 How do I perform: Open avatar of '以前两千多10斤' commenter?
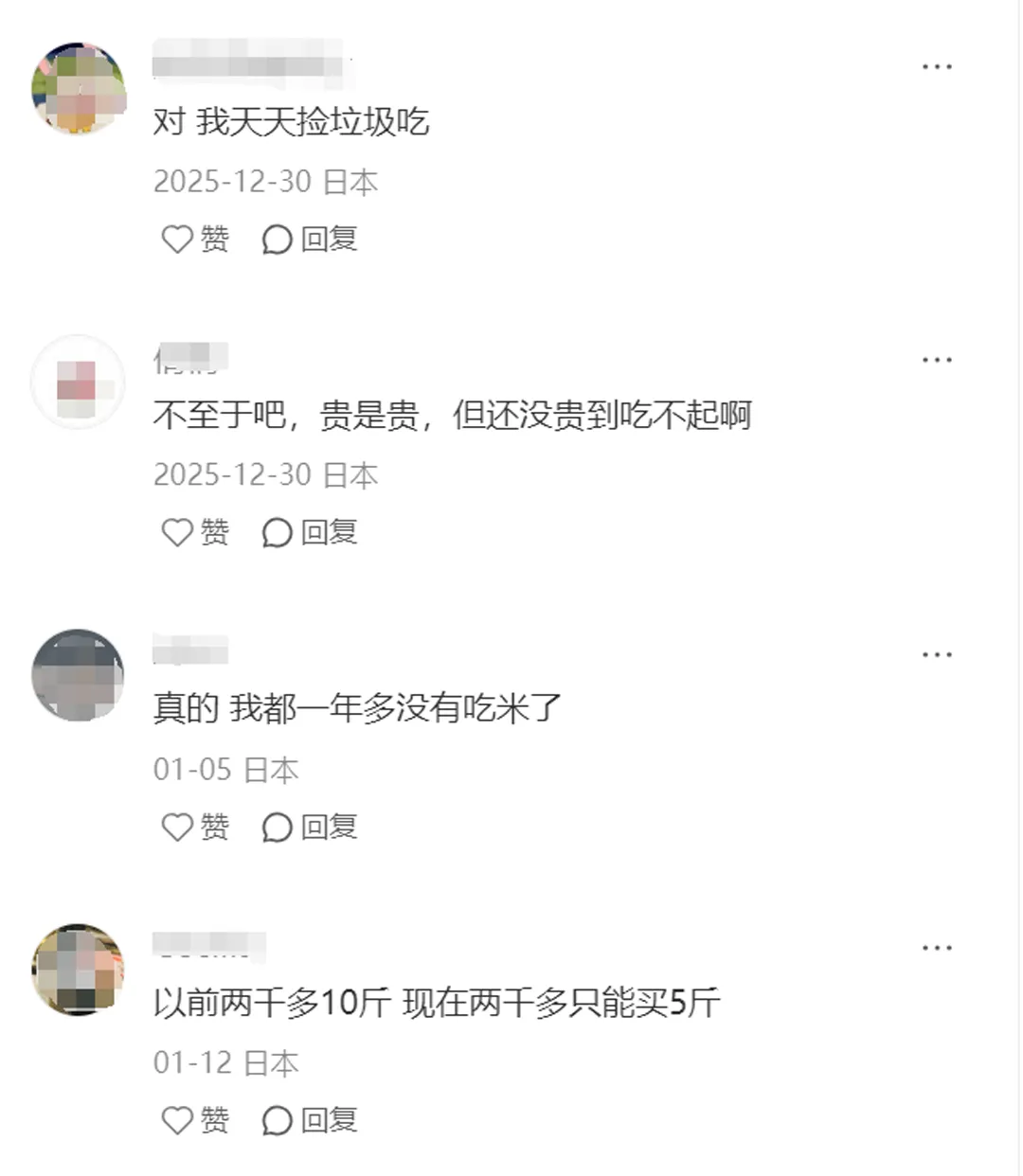[79, 970]
